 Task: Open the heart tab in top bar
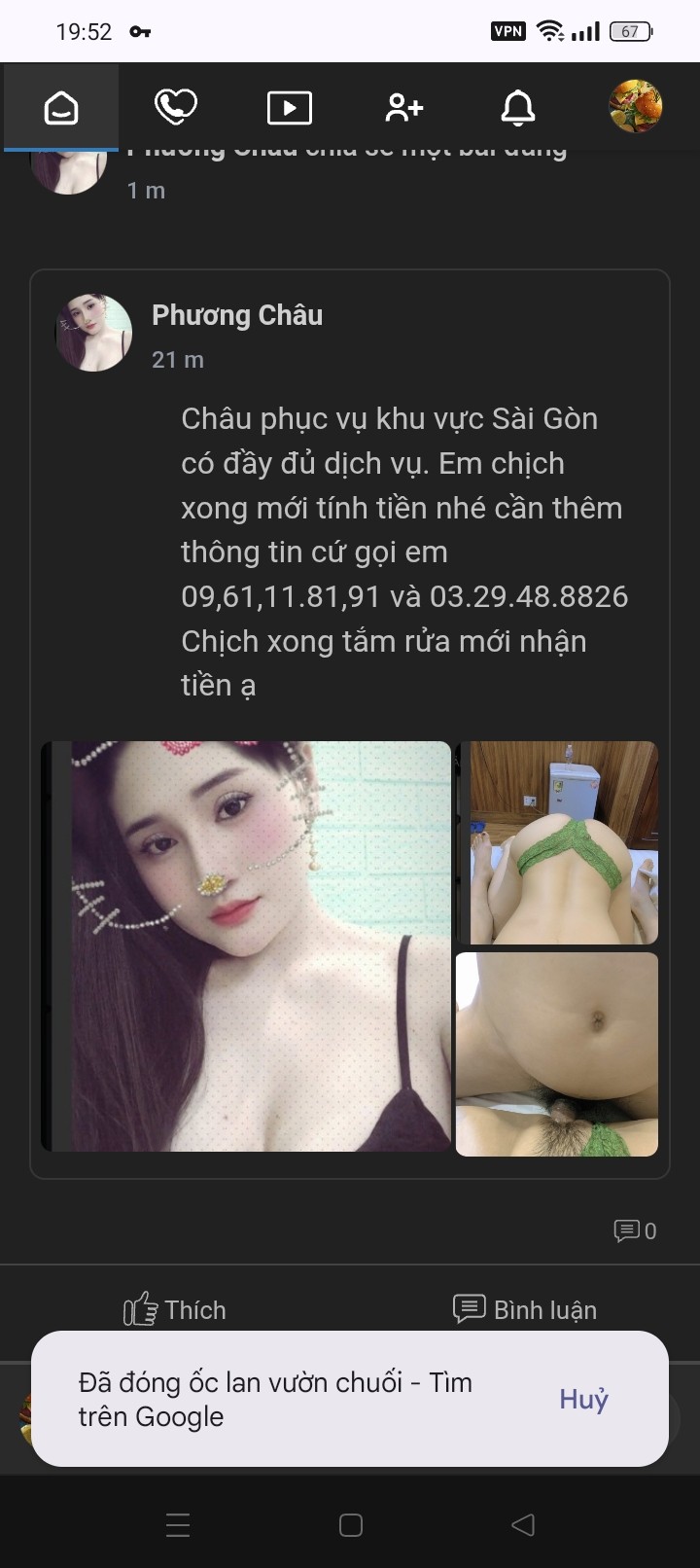click(176, 107)
